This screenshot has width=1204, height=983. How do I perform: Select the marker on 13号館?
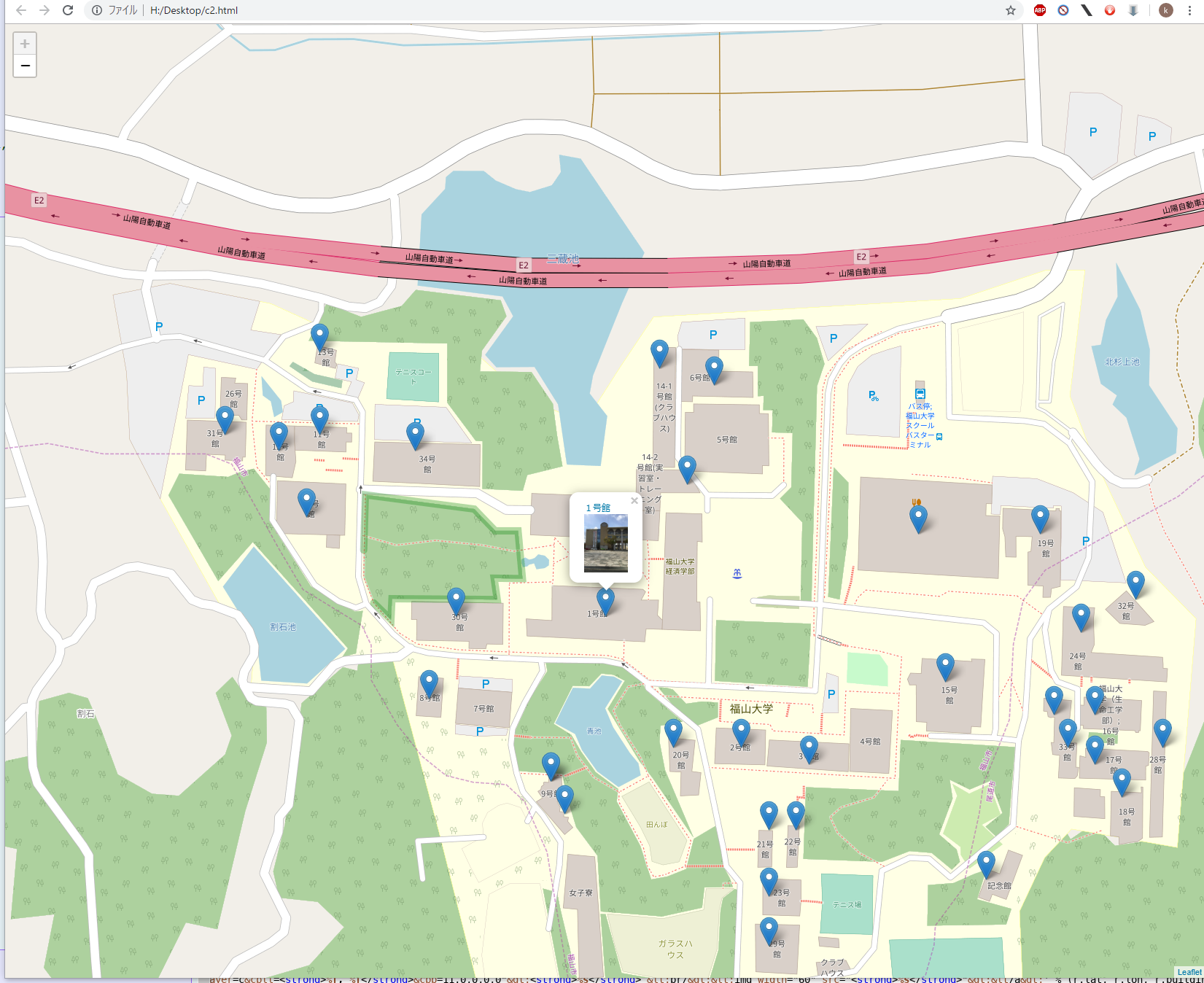click(x=319, y=335)
